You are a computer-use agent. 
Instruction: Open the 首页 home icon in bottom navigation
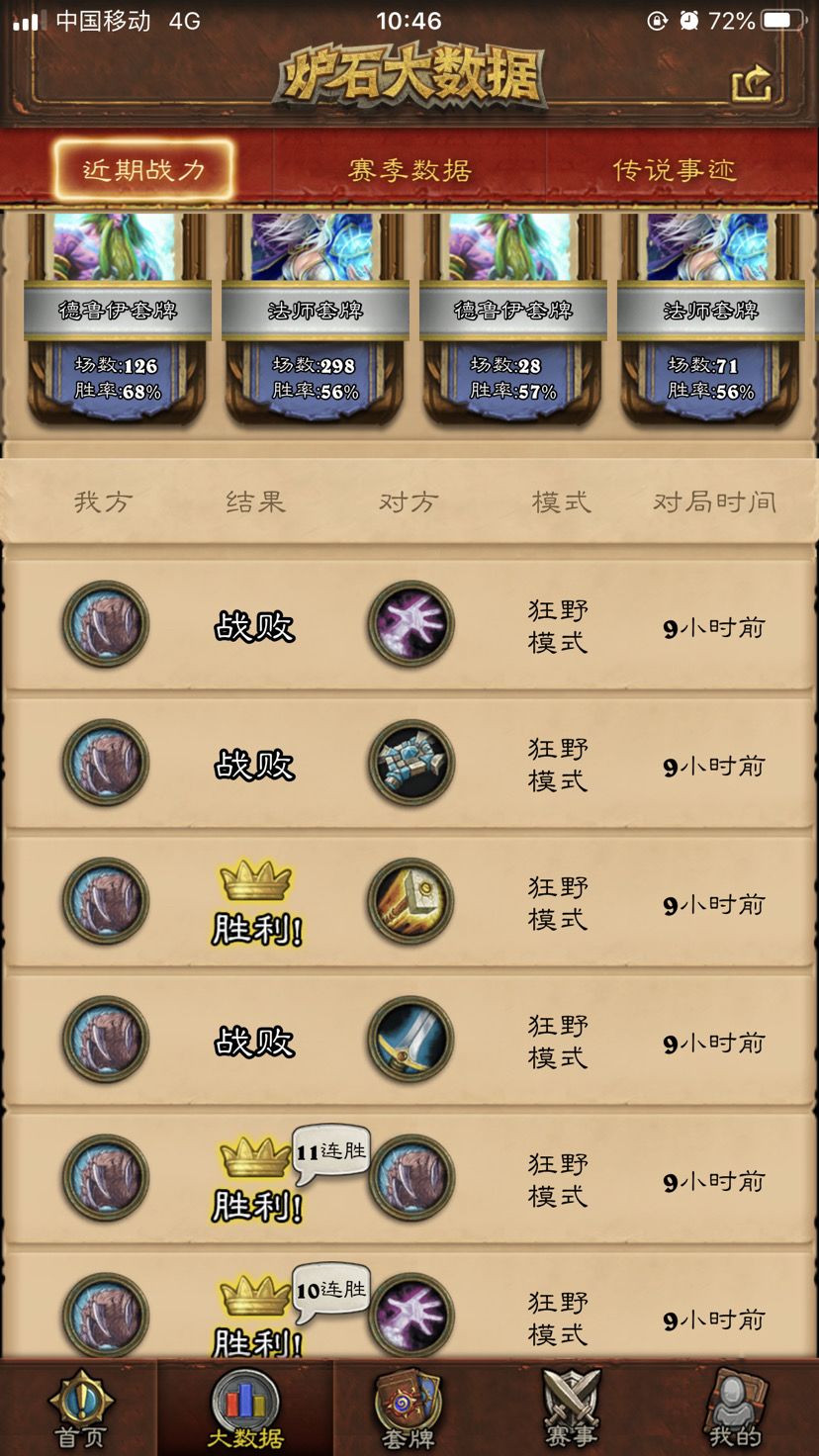pyautogui.click(x=81, y=1405)
